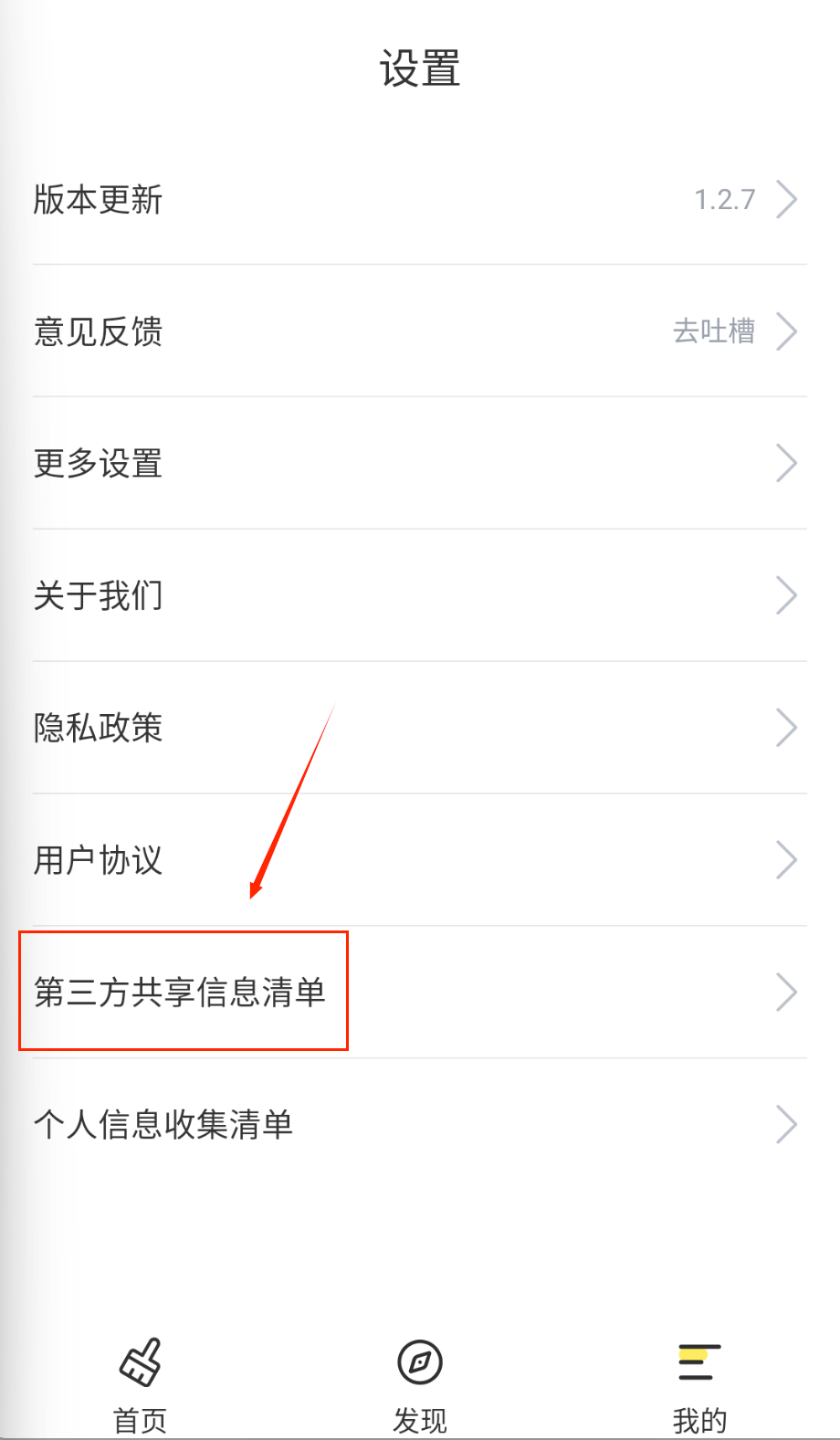Open 关于我们 page
This screenshot has height=1440, width=840.
(420, 596)
